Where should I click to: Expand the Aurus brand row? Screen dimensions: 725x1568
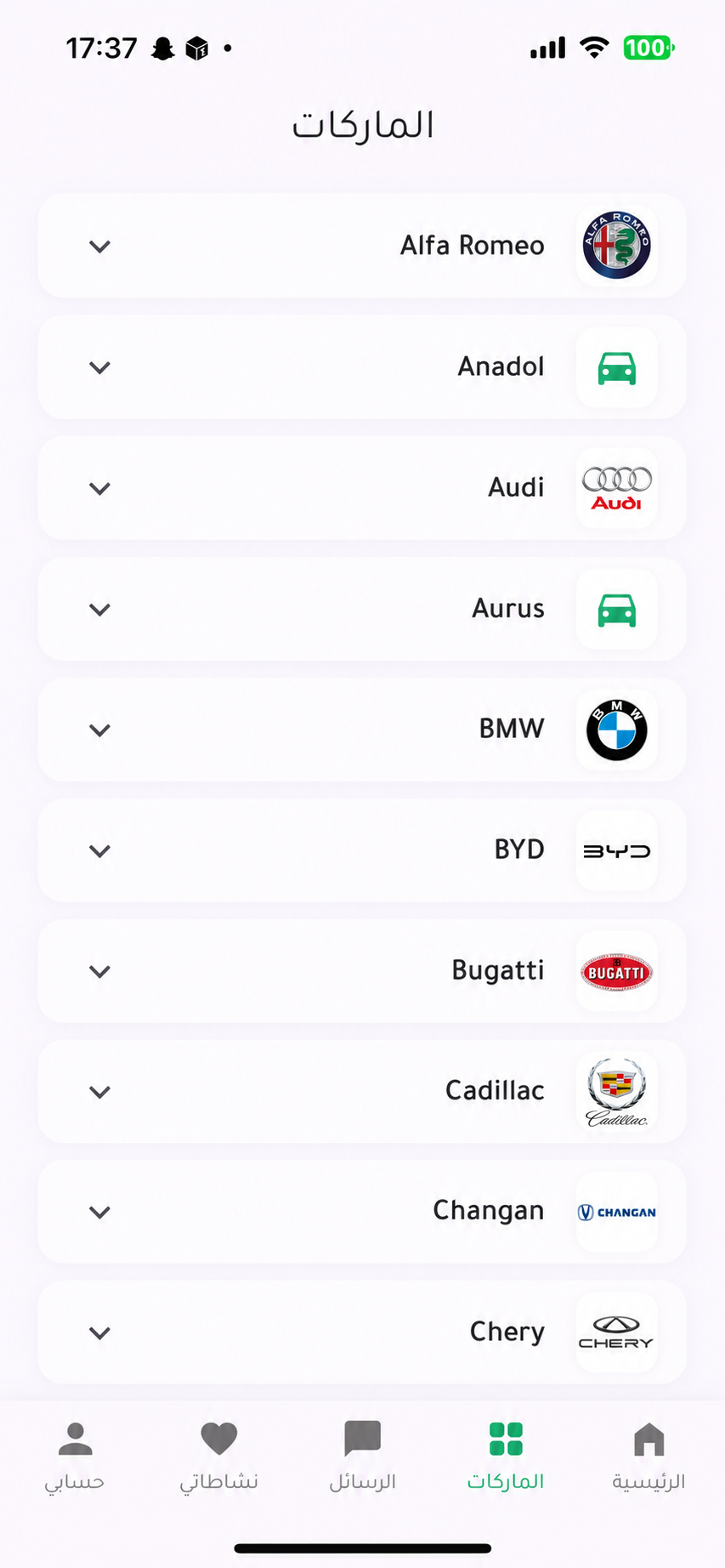pyautogui.click(x=362, y=609)
